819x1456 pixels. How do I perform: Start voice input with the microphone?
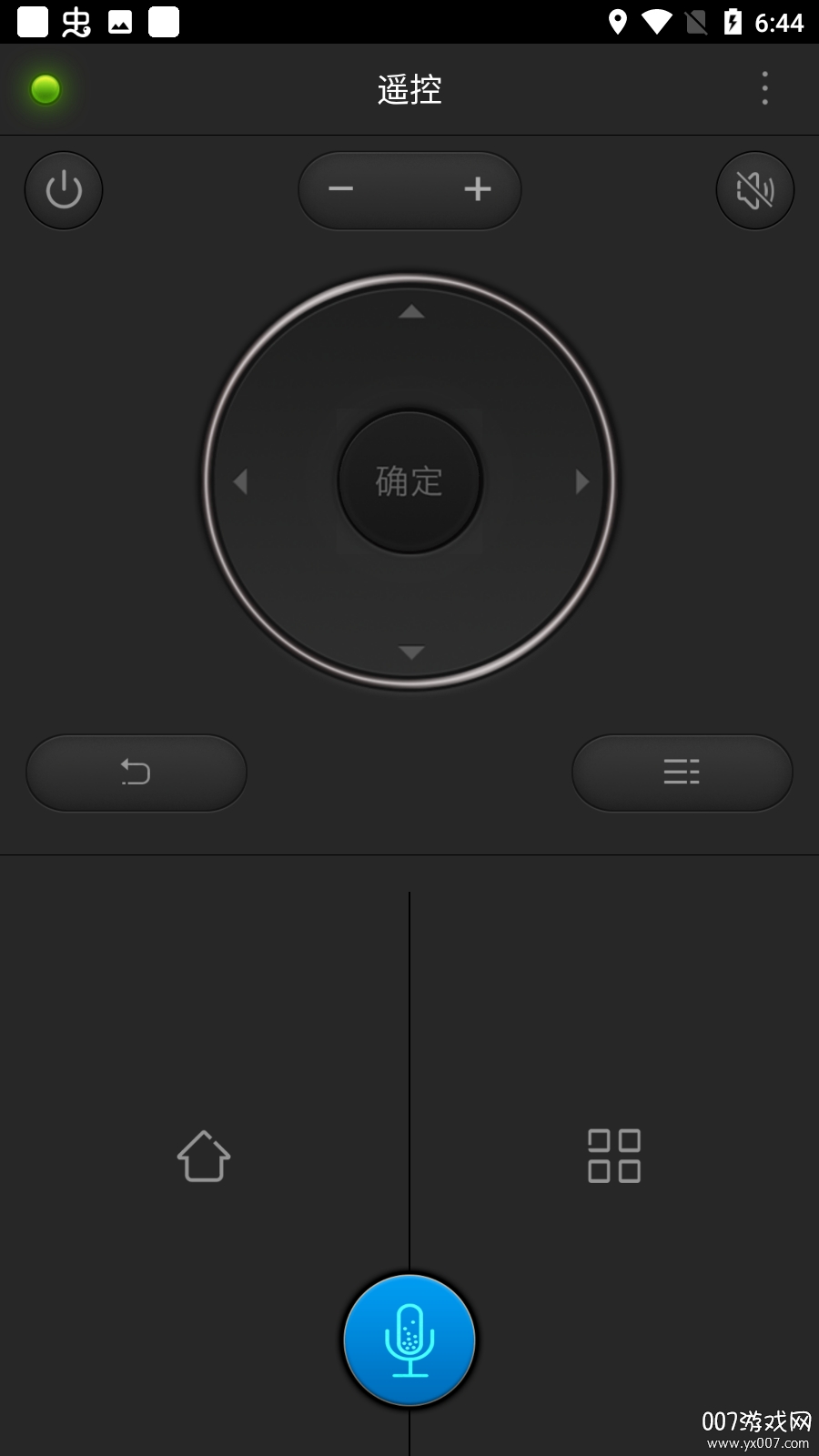point(409,1340)
